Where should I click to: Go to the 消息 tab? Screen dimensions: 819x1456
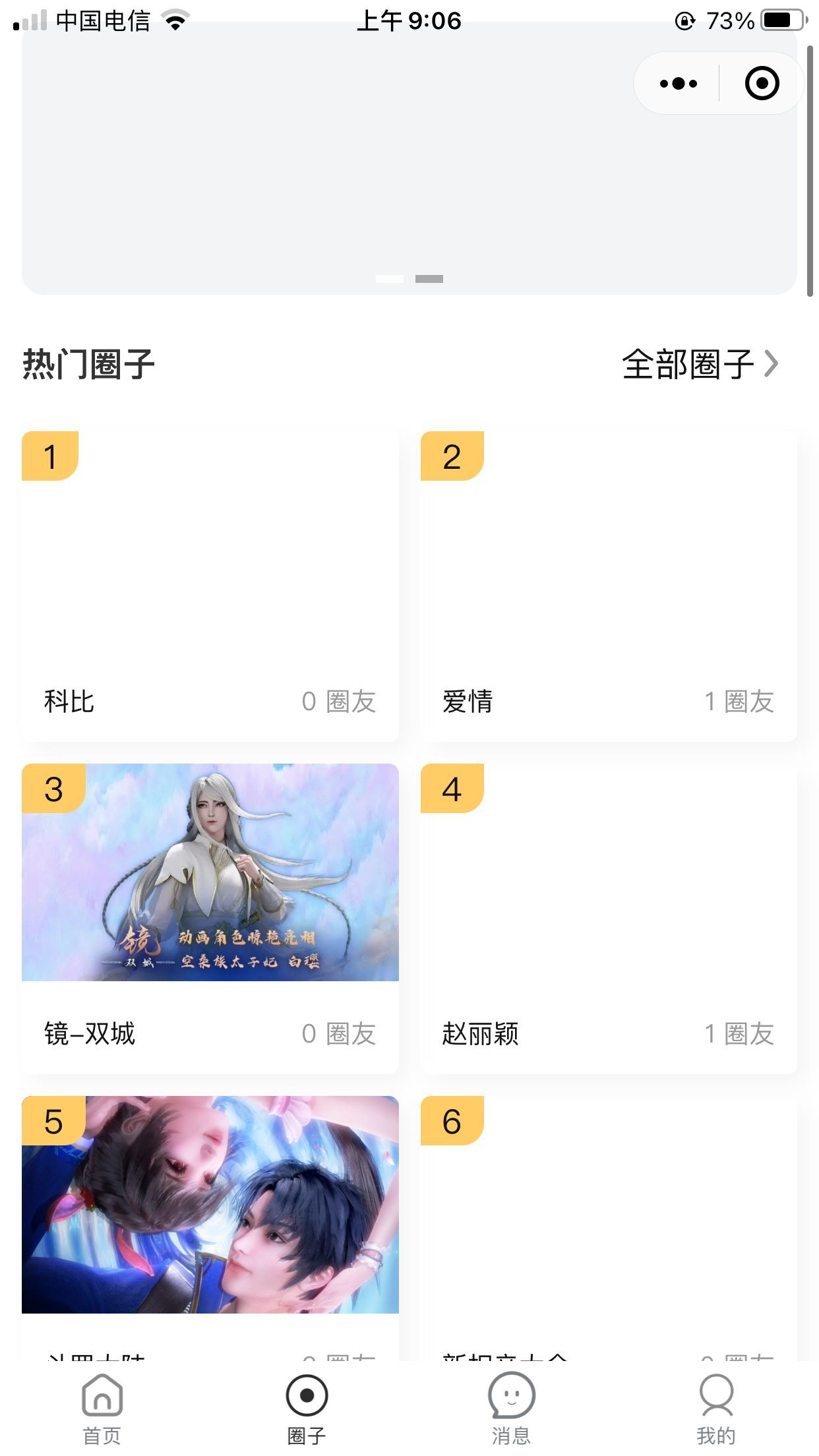(x=512, y=1409)
